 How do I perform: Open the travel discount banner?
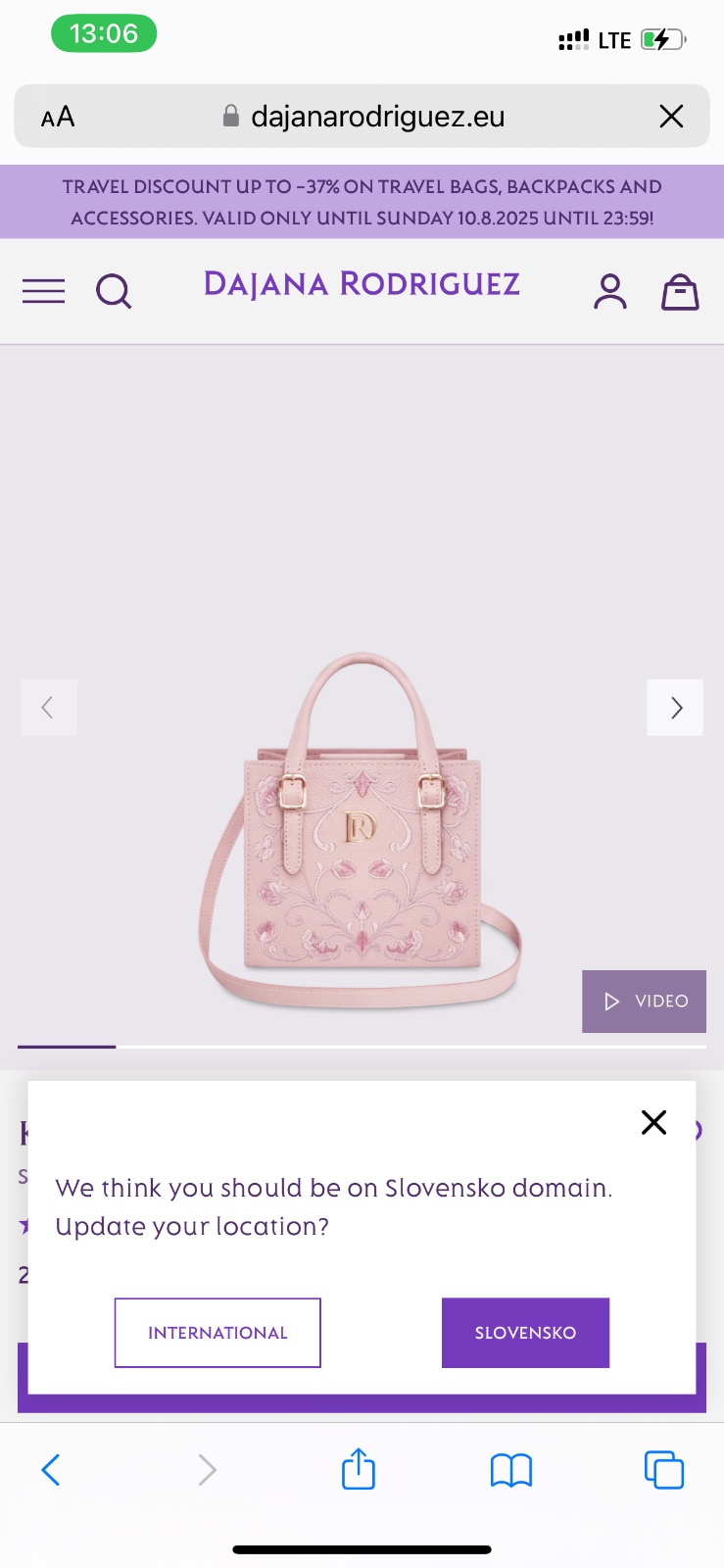362,202
